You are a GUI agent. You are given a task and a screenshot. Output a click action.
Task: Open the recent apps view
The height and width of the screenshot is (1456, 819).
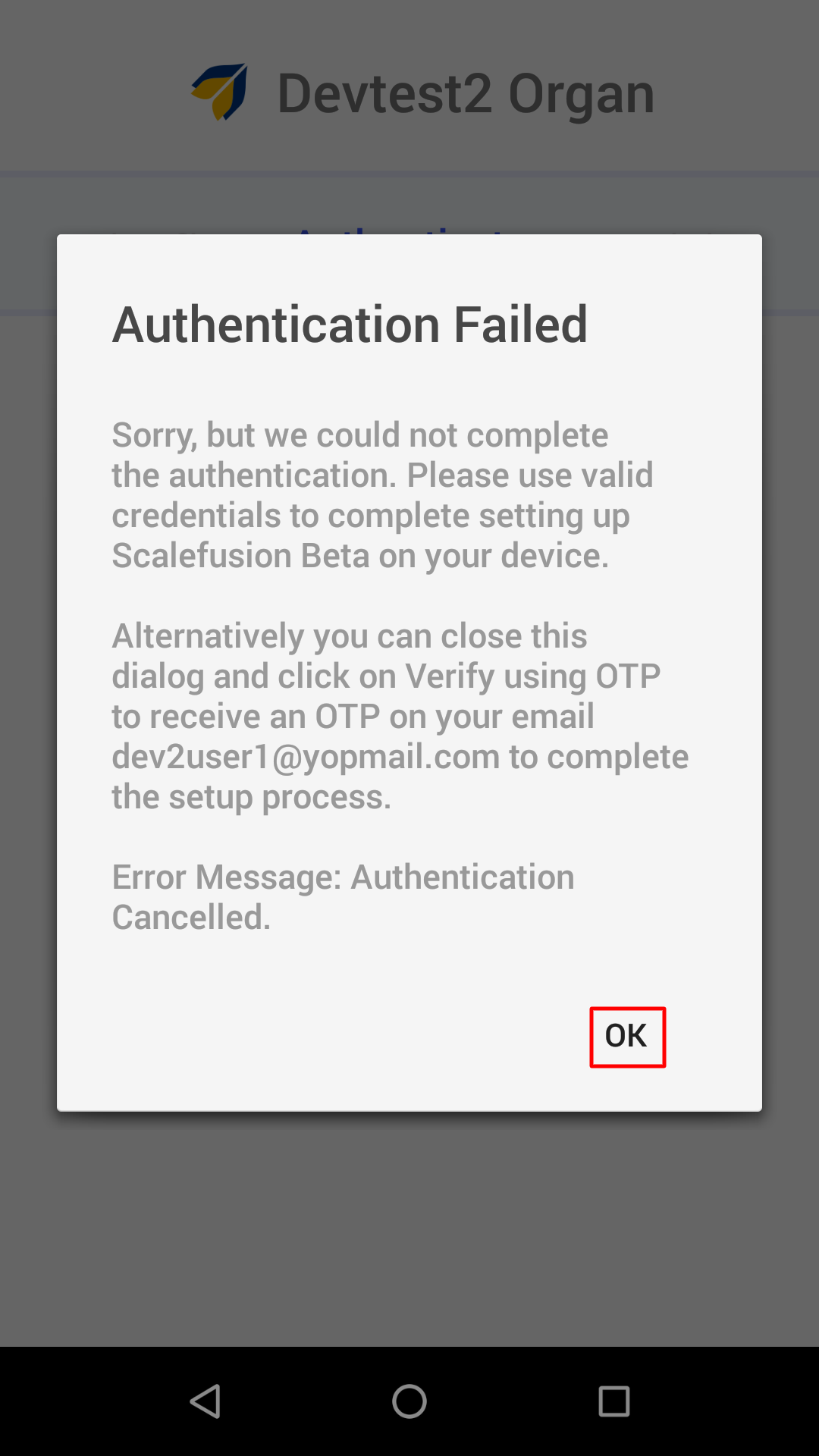pyautogui.click(x=614, y=1401)
